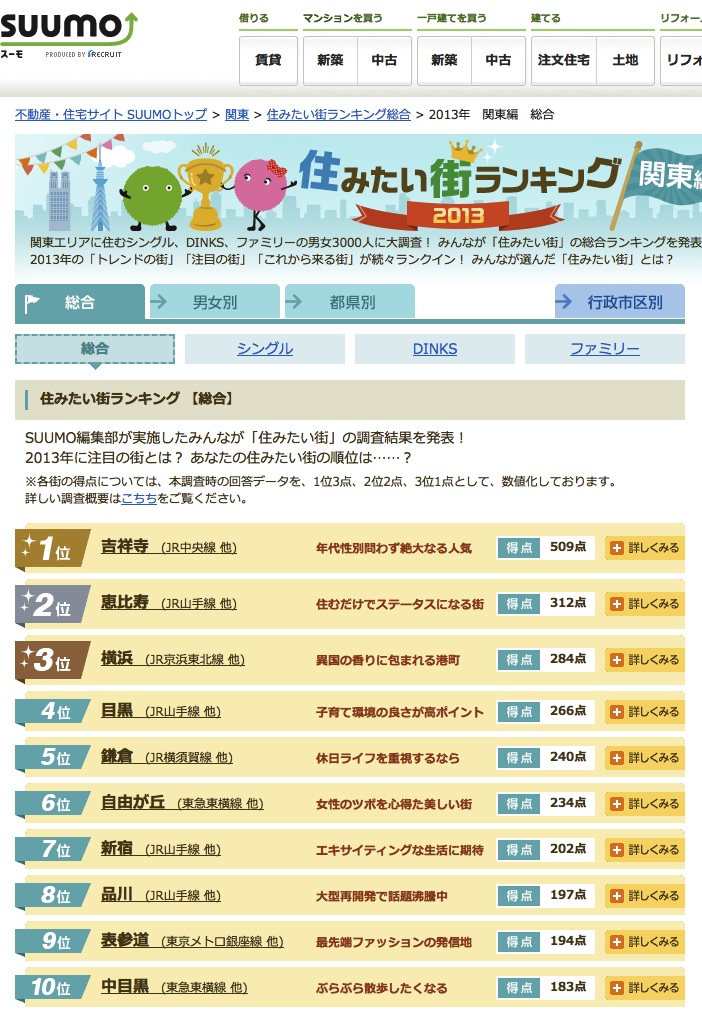The width and height of the screenshot is (702, 1020).
Task: Select 中古 under 一戸建てを買う
Action: point(498,60)
